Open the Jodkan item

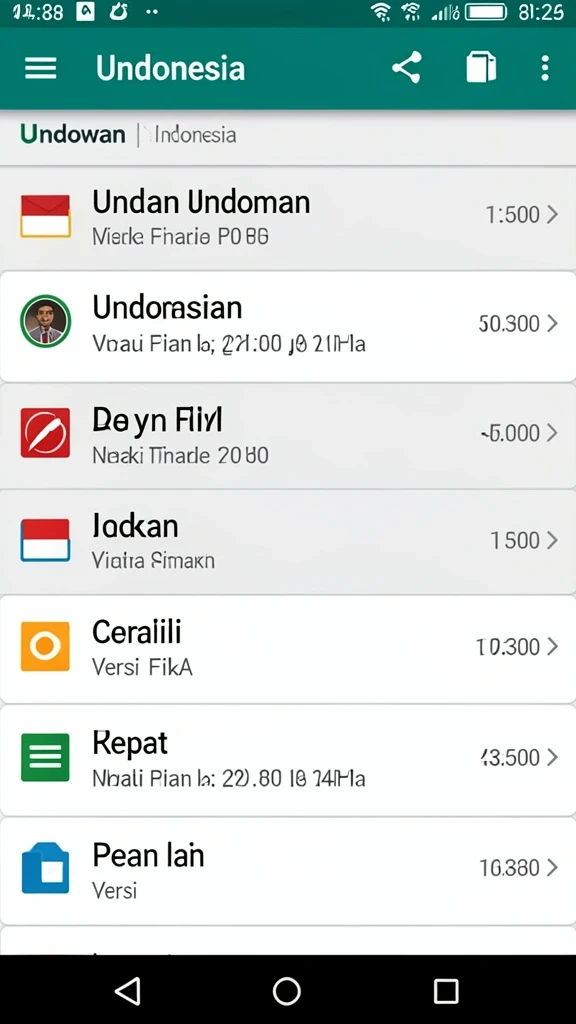click(x=288, y=541)
